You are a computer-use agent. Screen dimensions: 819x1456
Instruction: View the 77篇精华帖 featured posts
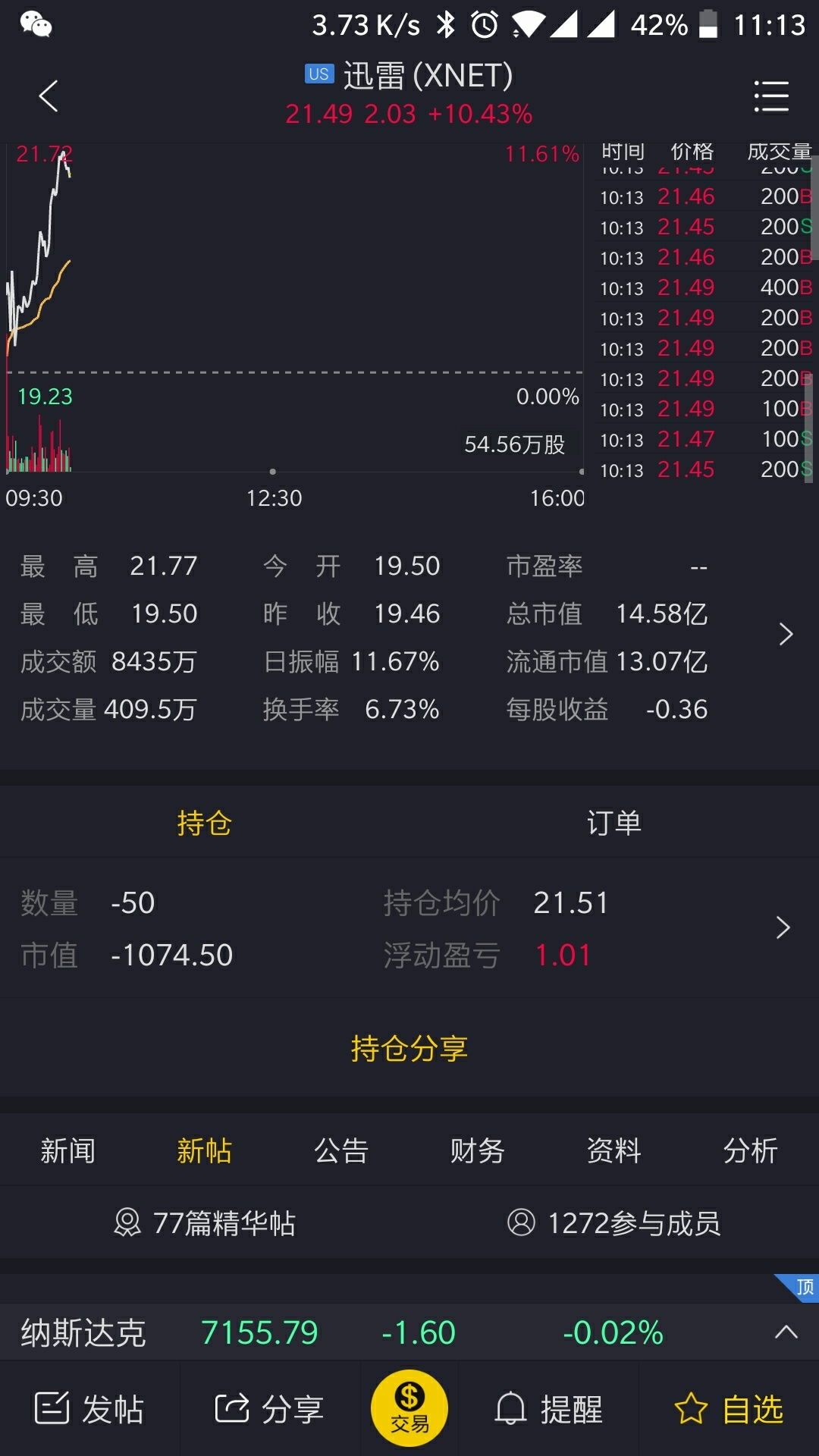205,1222
